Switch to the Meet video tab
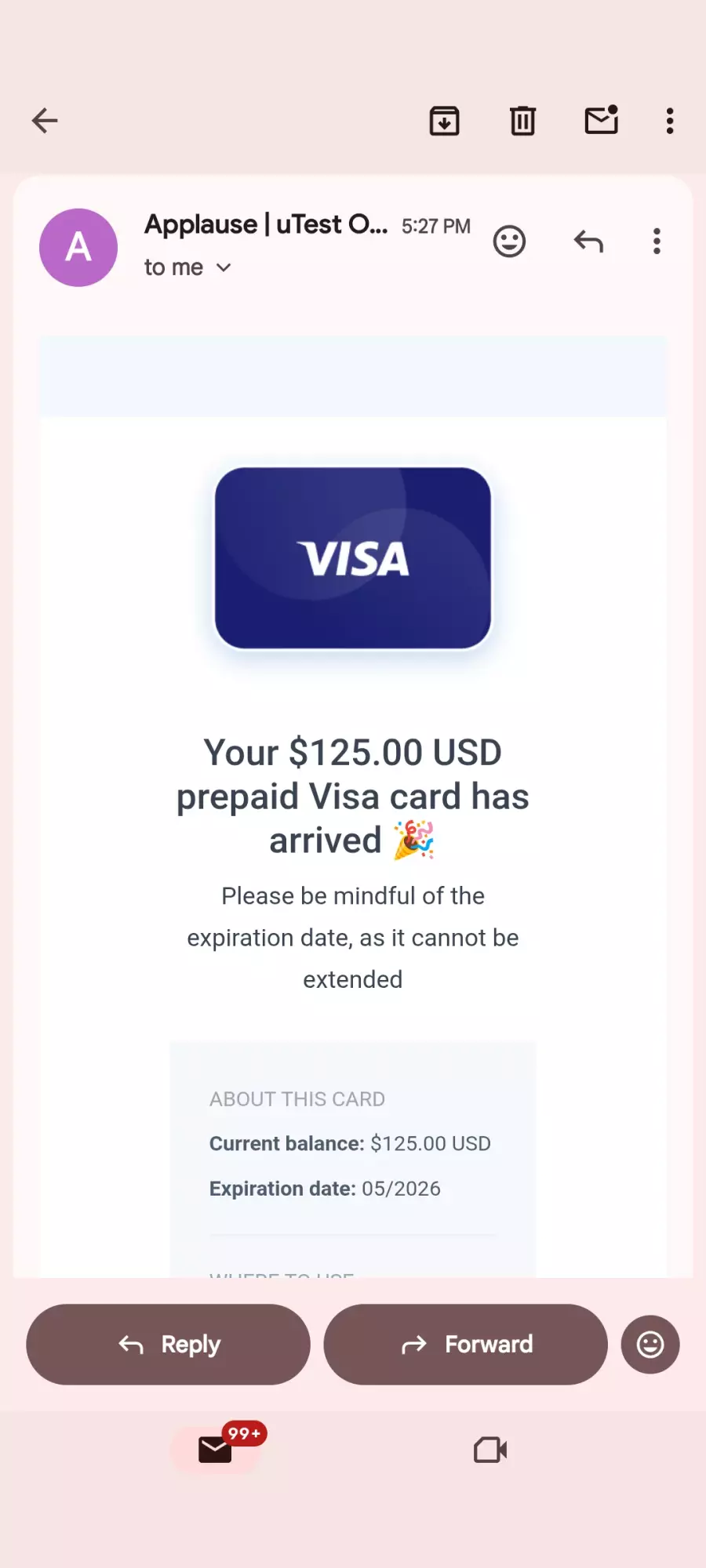Image resolution: width=706 pixels, height=1568 pixels. [x=490, y=1450]
